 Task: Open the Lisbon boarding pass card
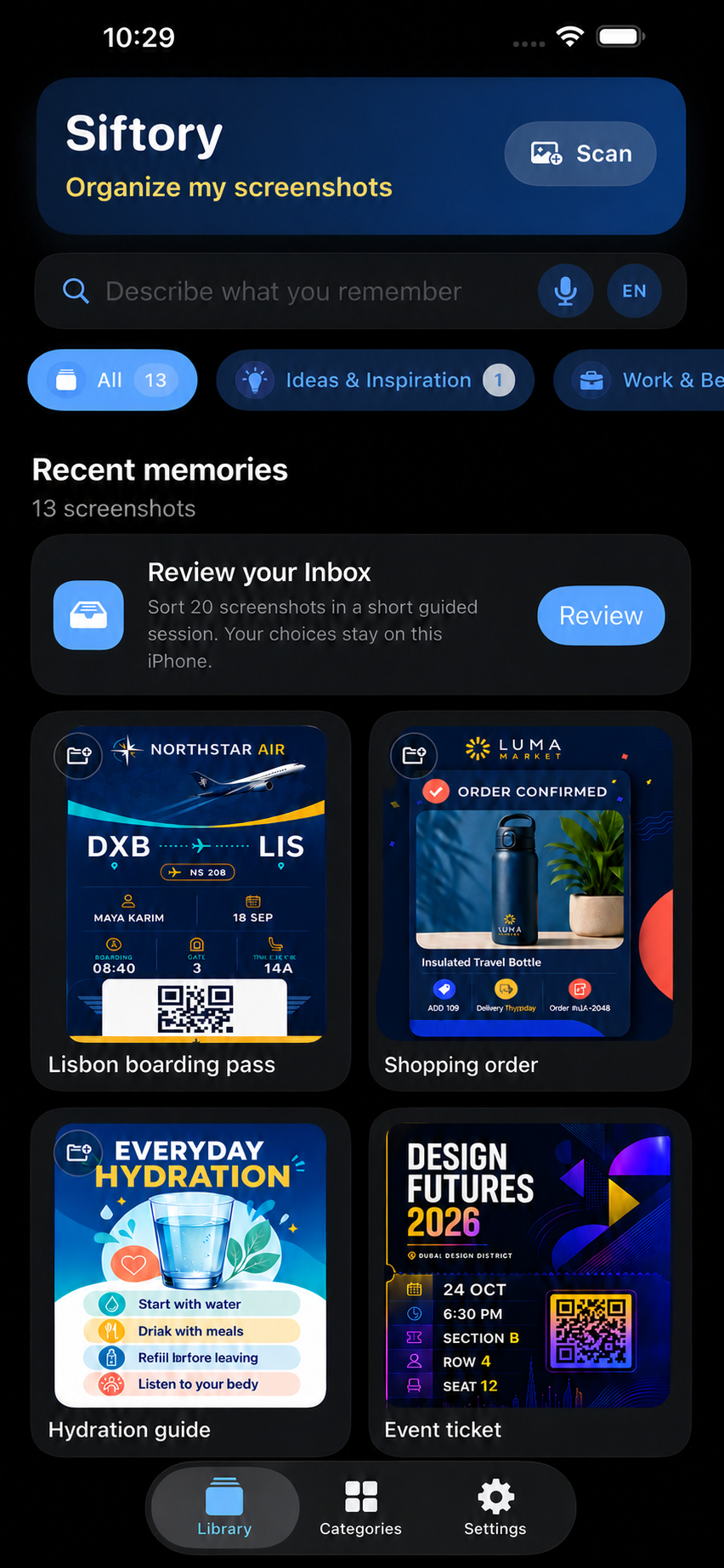coord(191,901)
